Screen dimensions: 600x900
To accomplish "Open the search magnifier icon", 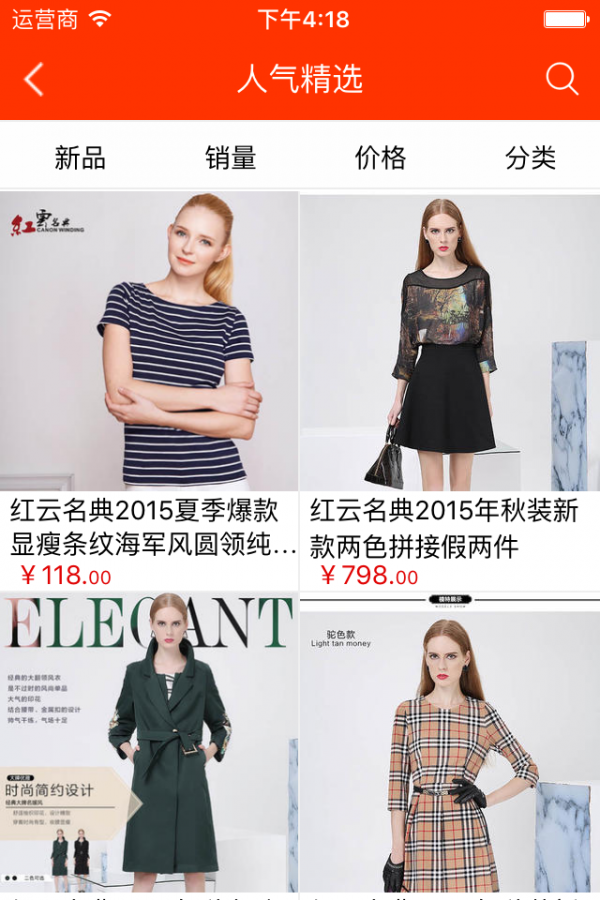I will tap(562, 79).
